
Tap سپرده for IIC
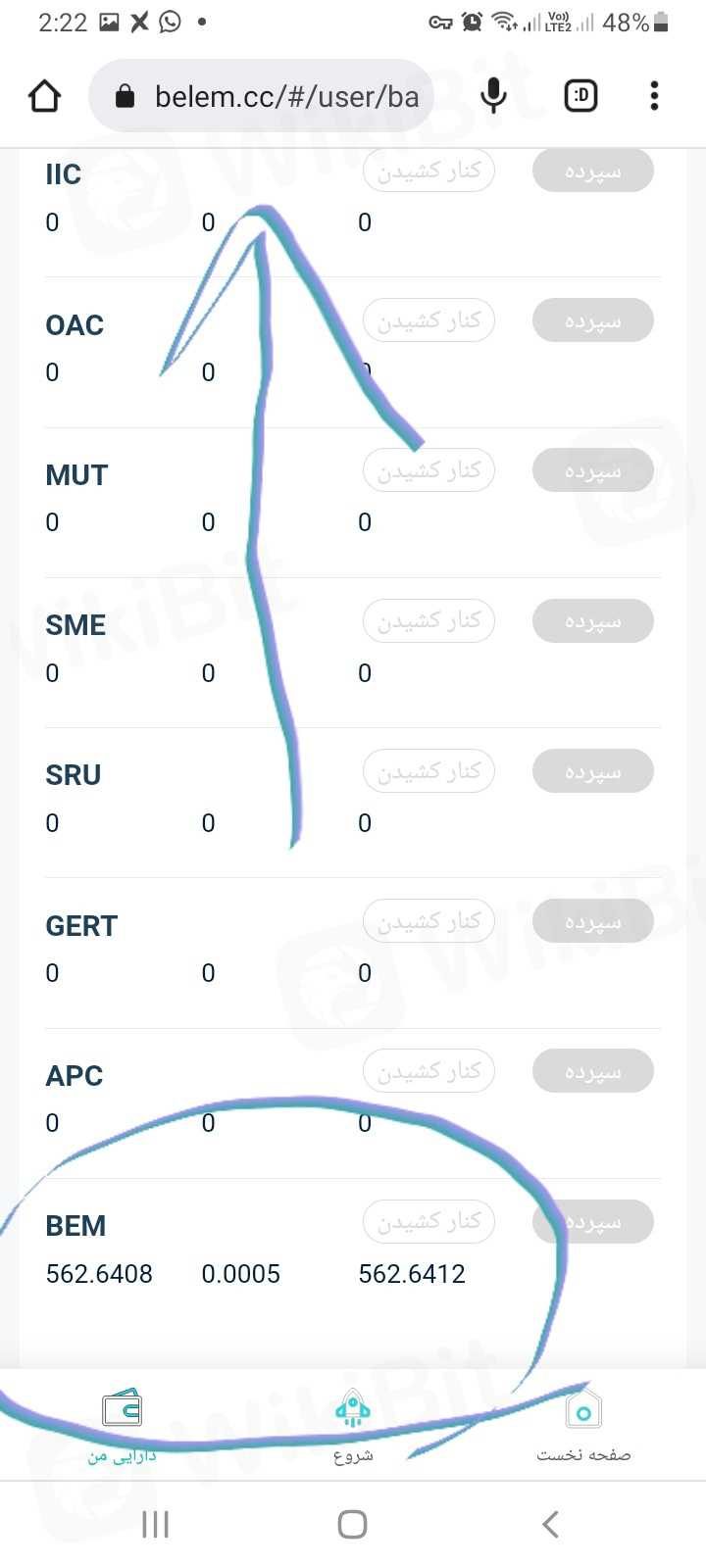click(x=592, y=171)
